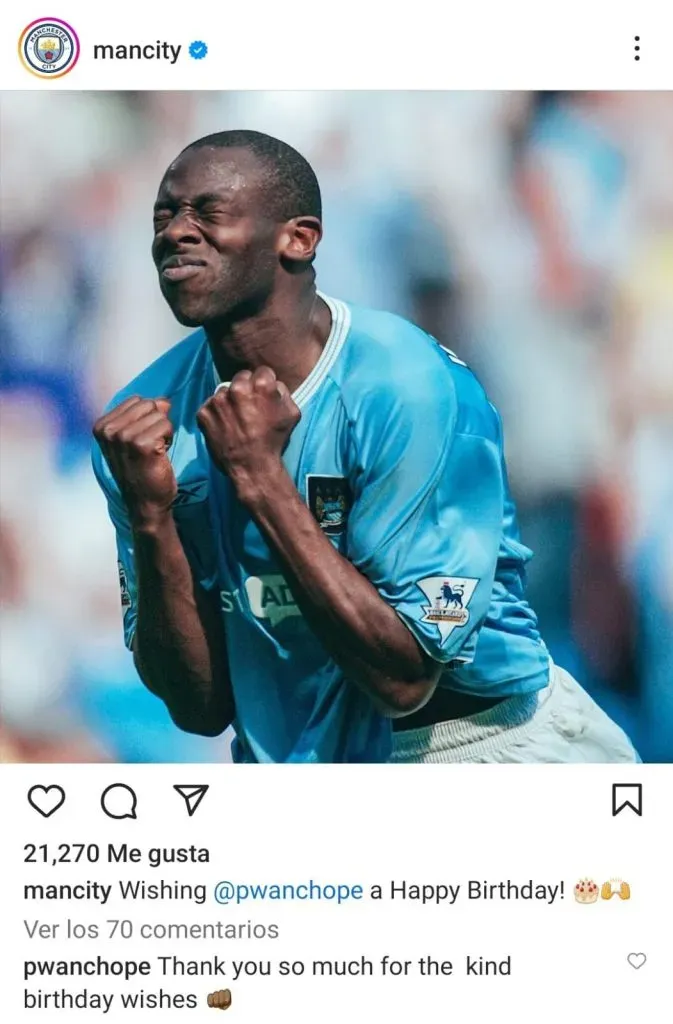Open the @pwanchope mention in caption
This screenshot has height=1024, width=673.
pyautogui.click(x=287, y=890)
